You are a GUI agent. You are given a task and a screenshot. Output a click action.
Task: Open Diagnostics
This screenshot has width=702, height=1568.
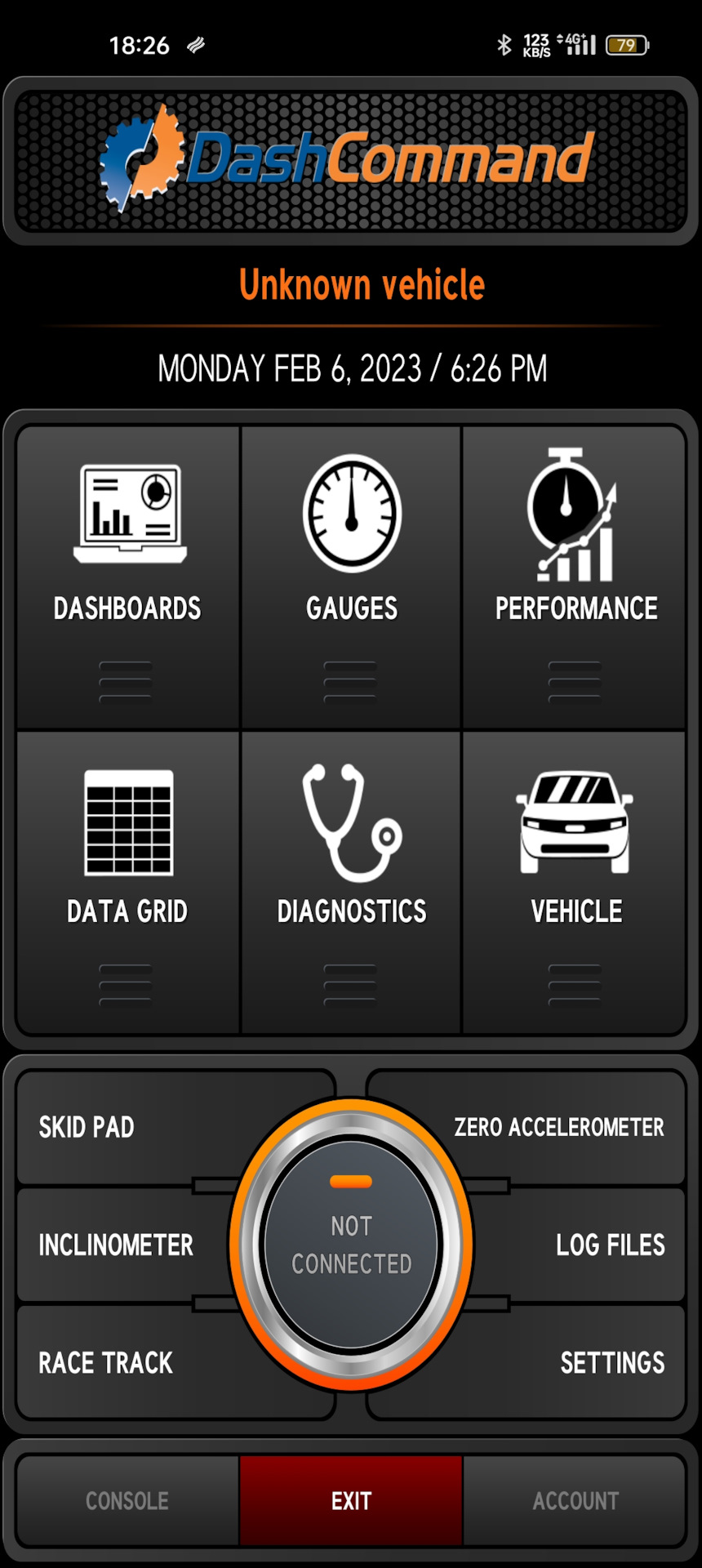pos(351,880)
